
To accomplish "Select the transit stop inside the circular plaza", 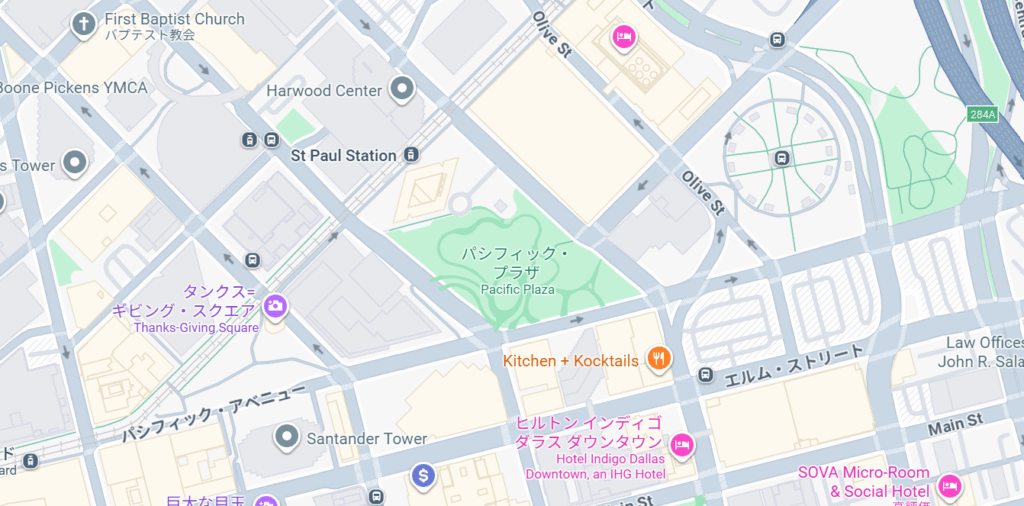I will pyautogui.click(x=782, y=157).
